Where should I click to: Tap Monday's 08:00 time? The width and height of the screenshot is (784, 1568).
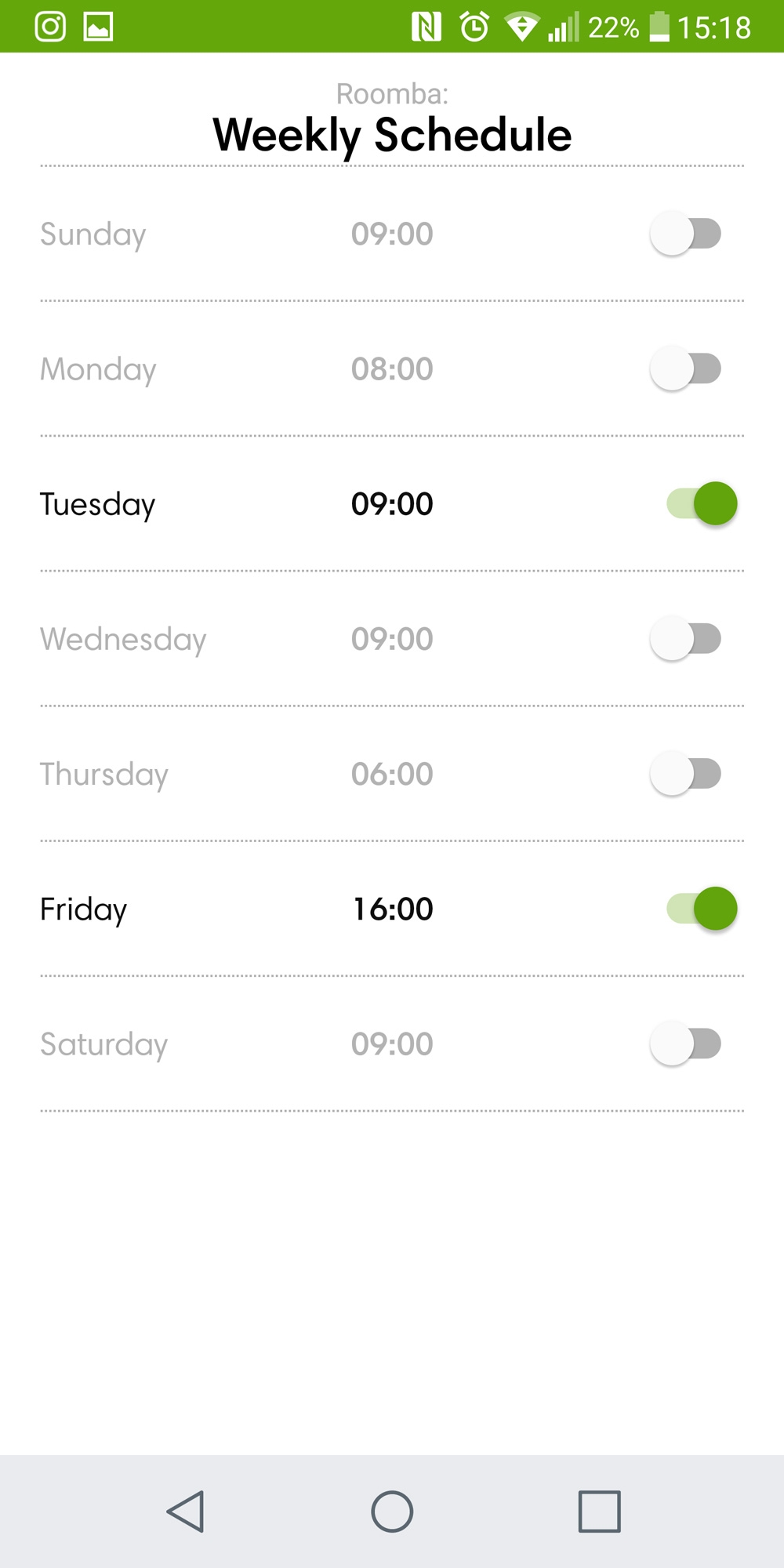click(x=392, y=369)
